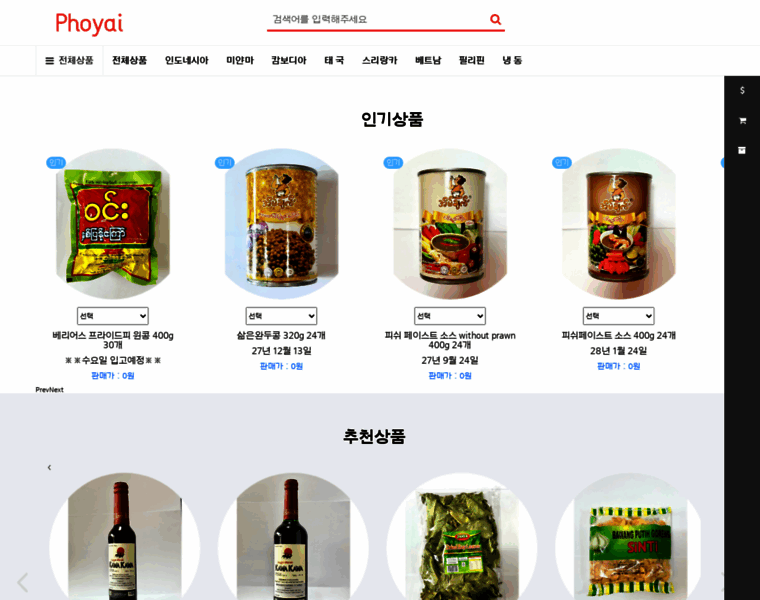Open the 냉동 category
This screenshot has width=760, height=600.
coord(512,60)
